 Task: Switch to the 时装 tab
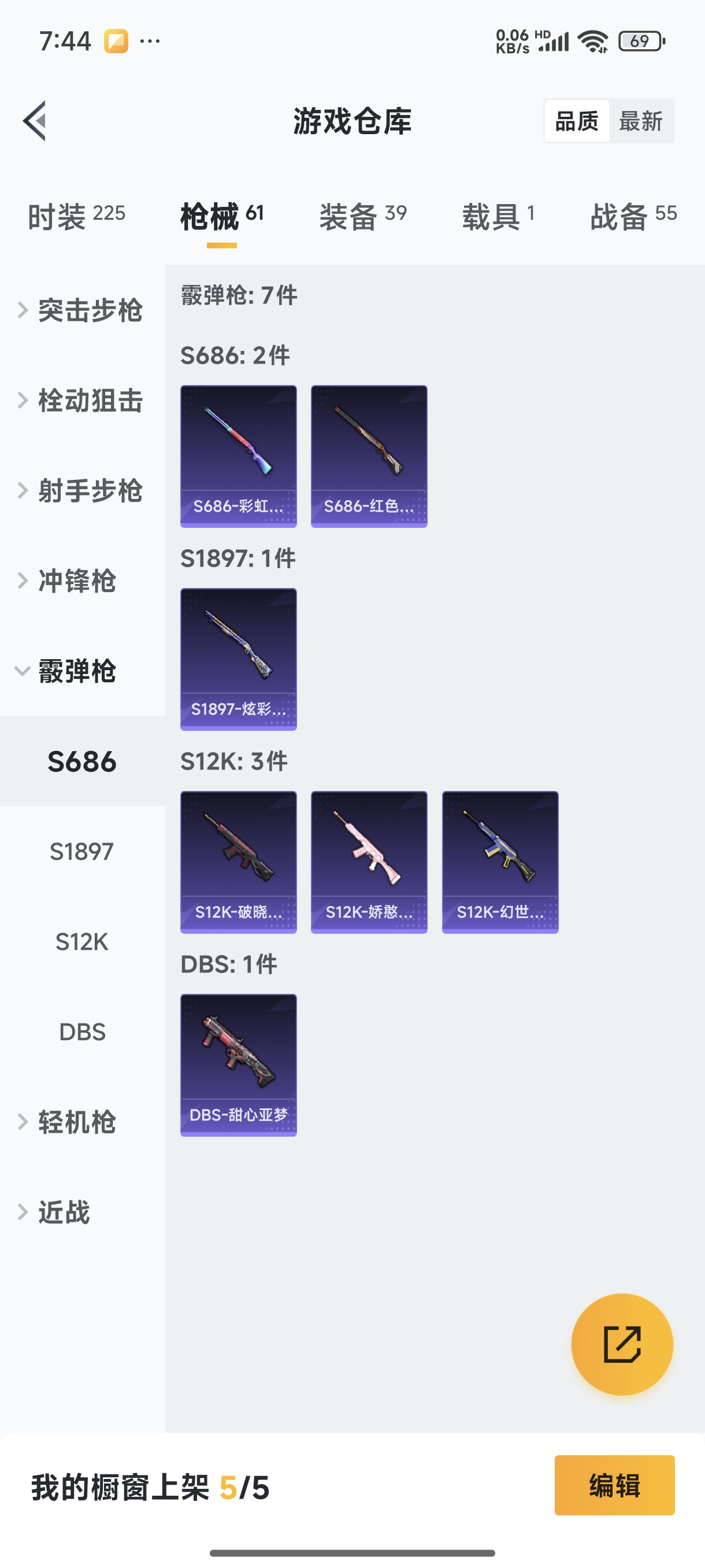(77, 216)
